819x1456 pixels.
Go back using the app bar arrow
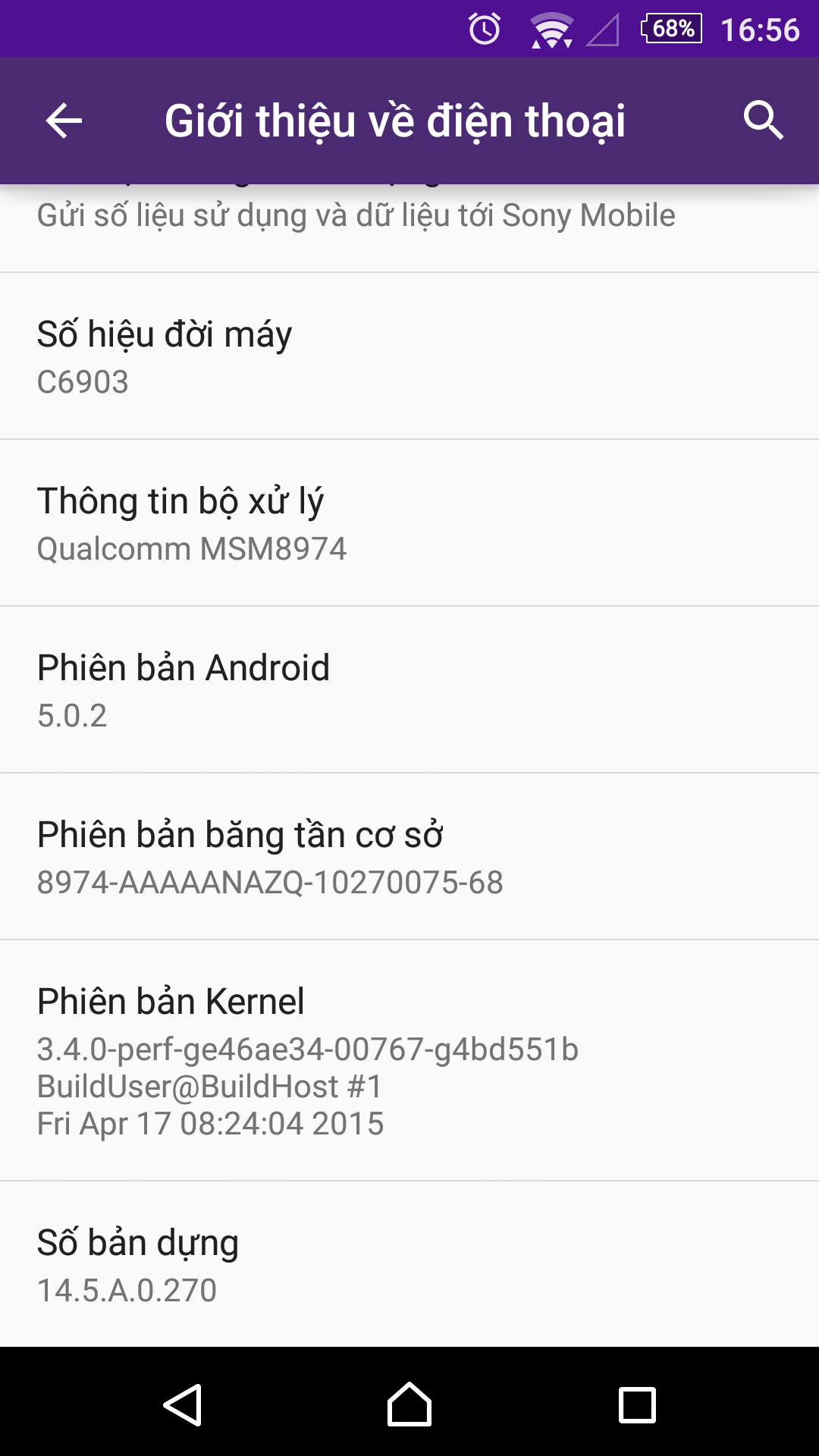64,121
